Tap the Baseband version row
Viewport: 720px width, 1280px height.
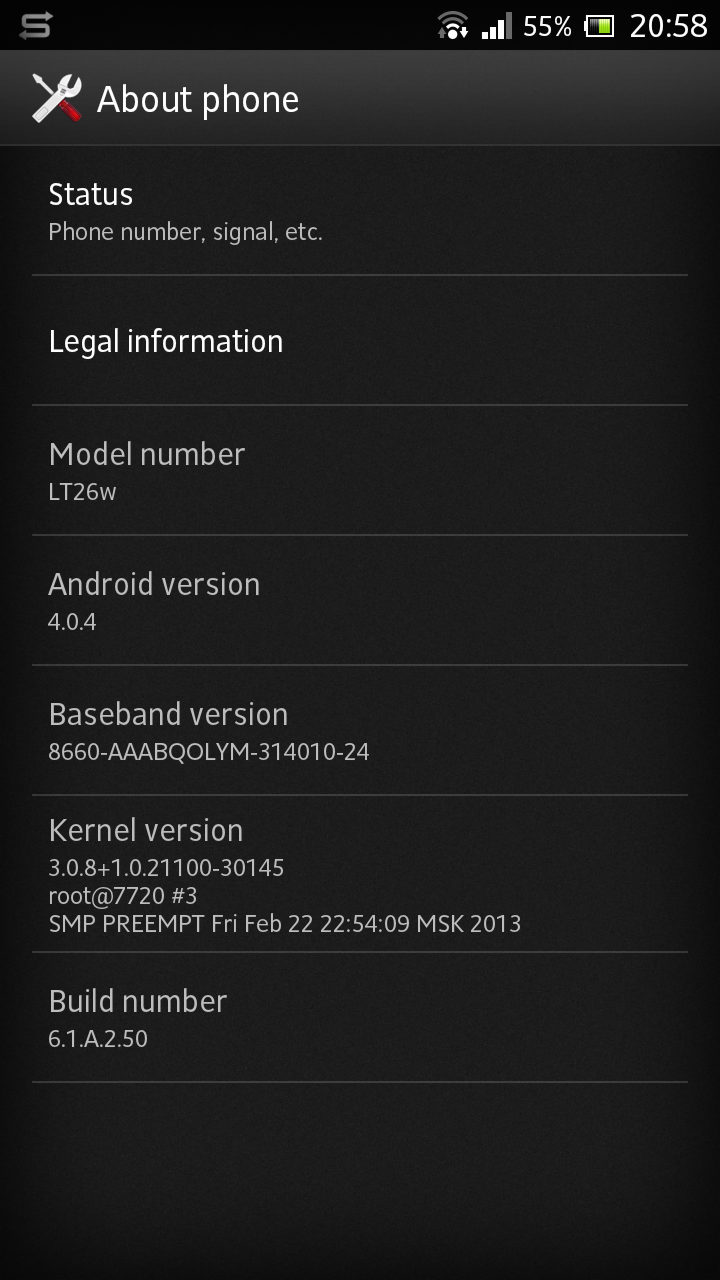[360, 731]
